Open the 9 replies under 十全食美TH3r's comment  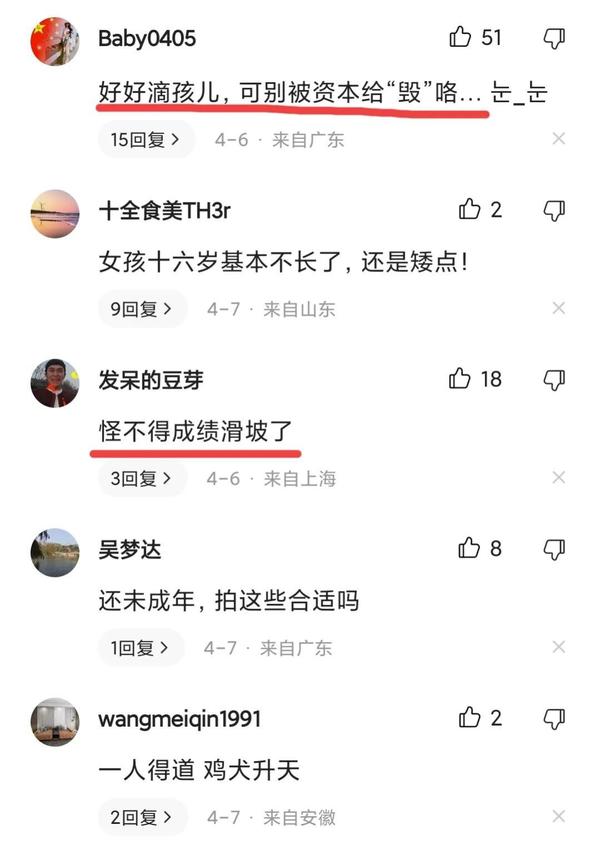click(x=141, y=309)
